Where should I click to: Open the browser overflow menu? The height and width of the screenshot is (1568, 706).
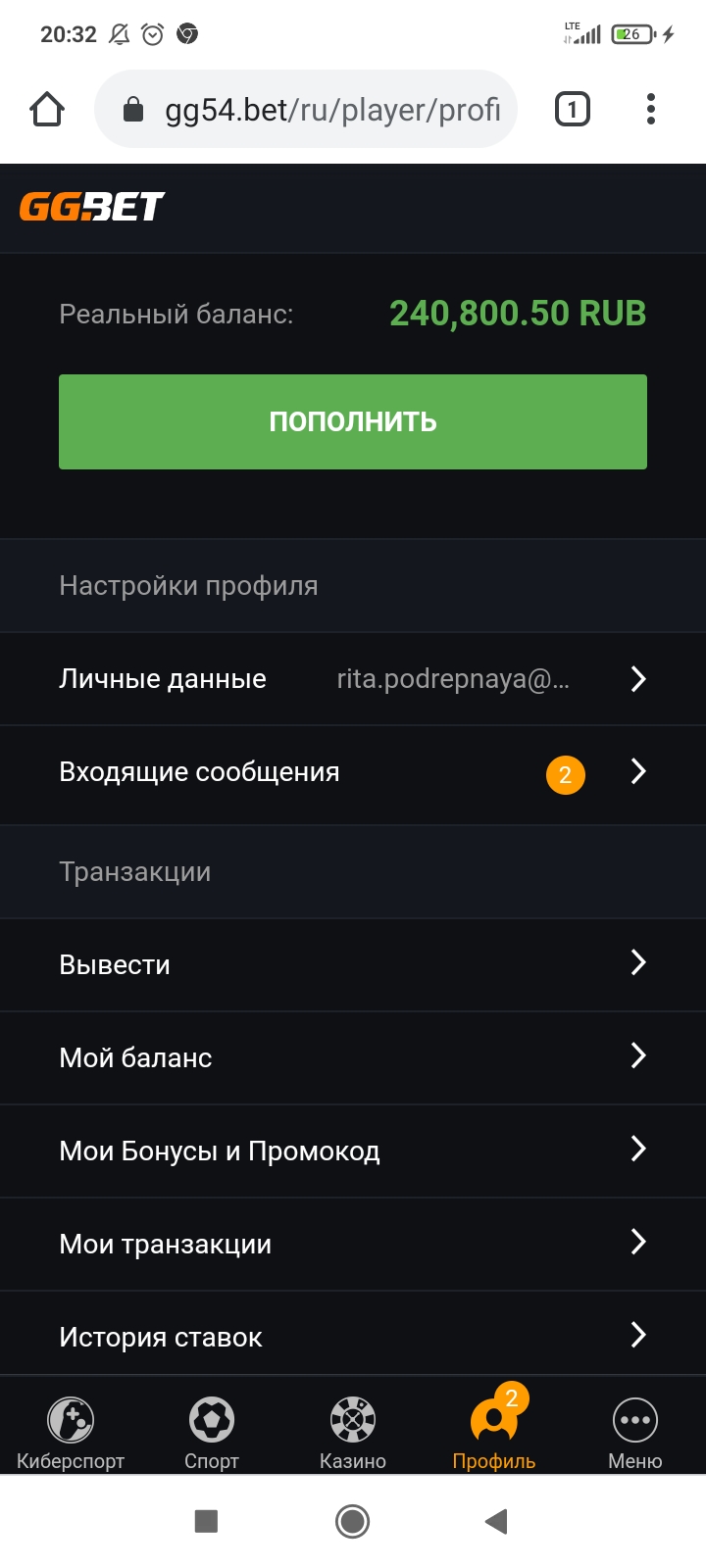[651, 109]
